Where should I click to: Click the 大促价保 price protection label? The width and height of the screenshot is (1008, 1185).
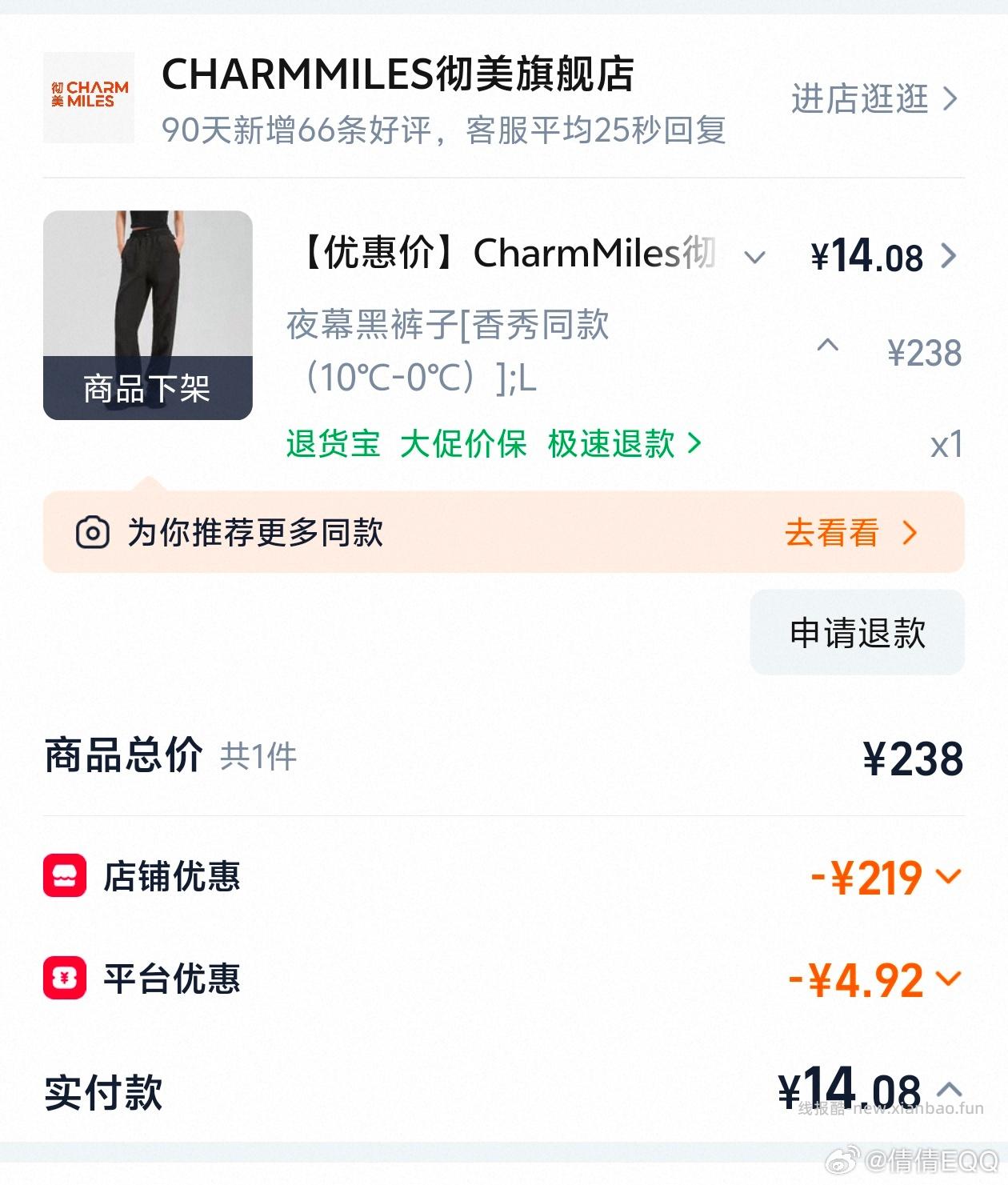[x=464, y=445]
